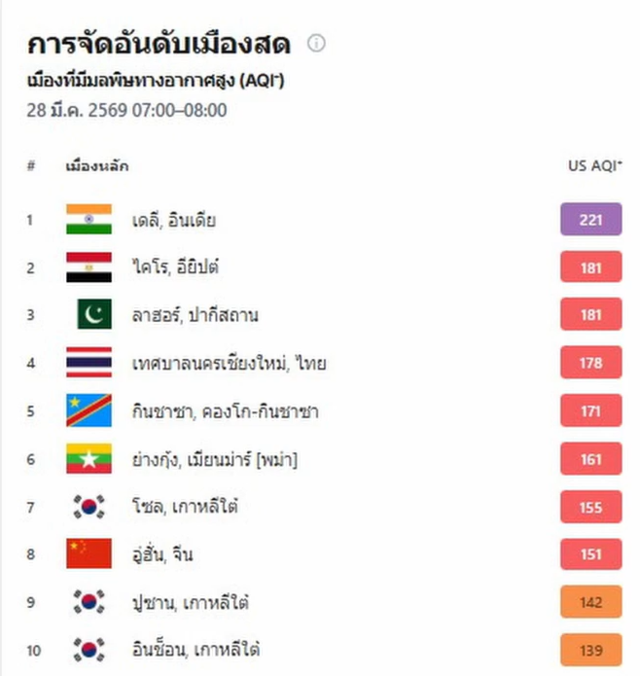Open ย่างกุ้ง, เมียนมาร์ city page
This screenshot has width=640, height=676.
(214, 459)
